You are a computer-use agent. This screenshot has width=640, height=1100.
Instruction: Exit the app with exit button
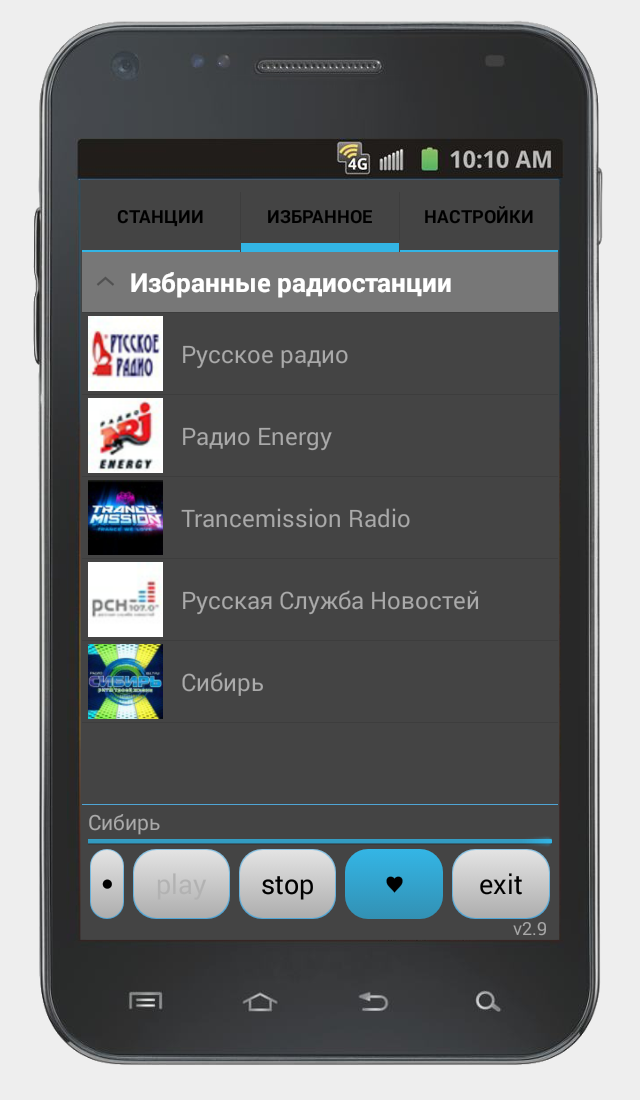pos(501,884)
